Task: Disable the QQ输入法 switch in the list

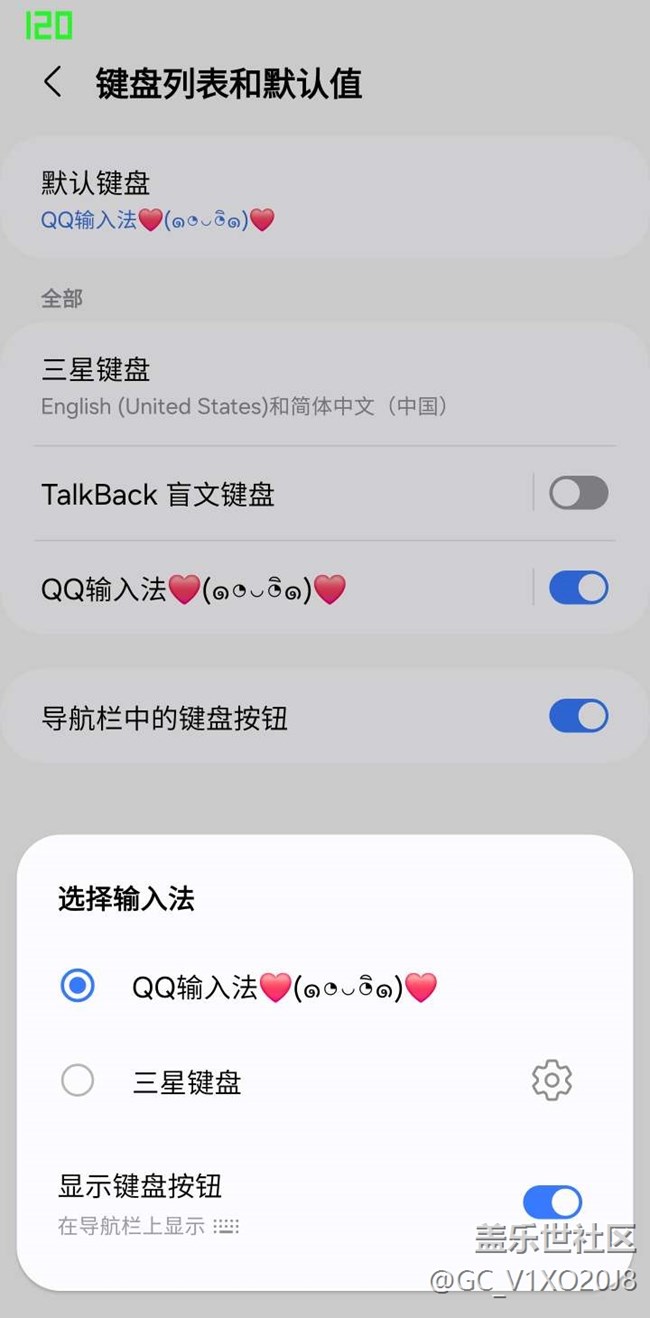Action: click(578, 588)
